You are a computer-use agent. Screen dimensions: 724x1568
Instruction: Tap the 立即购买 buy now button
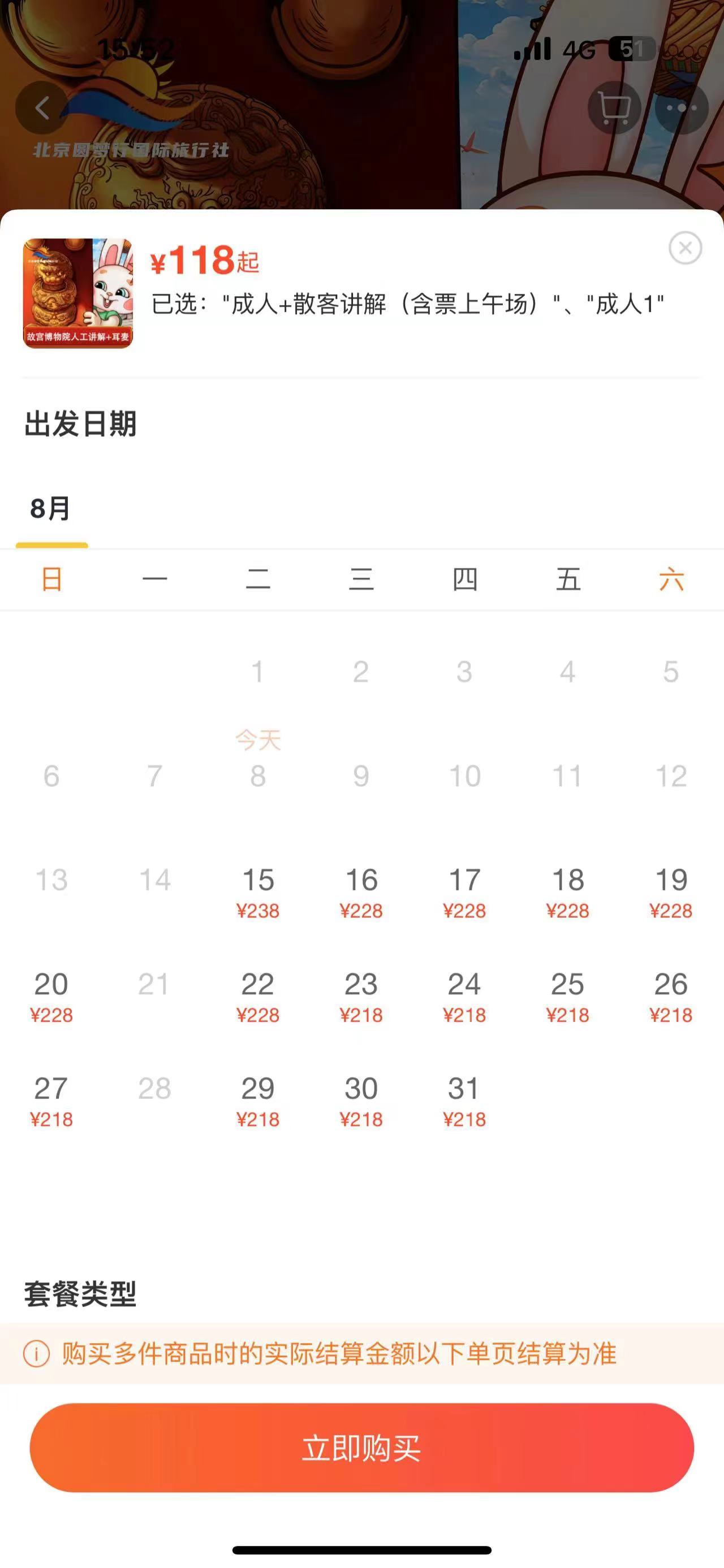(361, 1447)
